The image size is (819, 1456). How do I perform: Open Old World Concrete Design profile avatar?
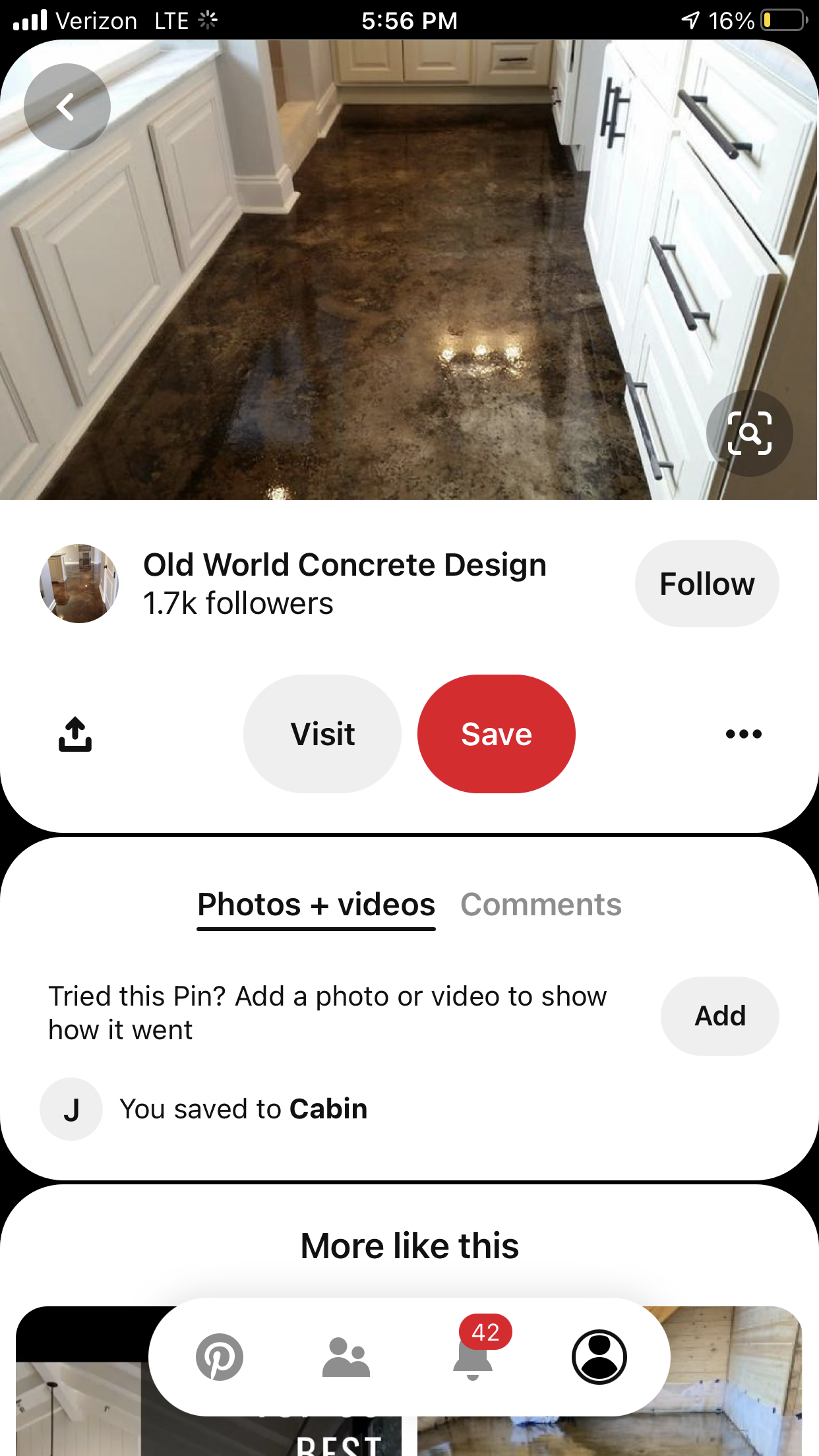point(79,584)
